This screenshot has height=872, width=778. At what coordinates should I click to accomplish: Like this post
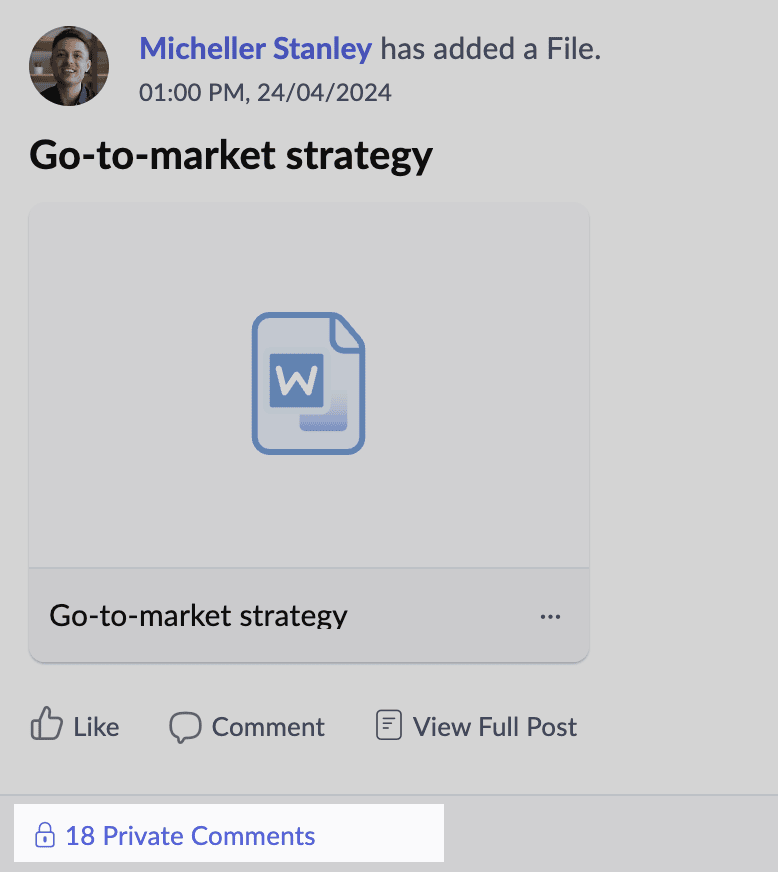point(75,725)
